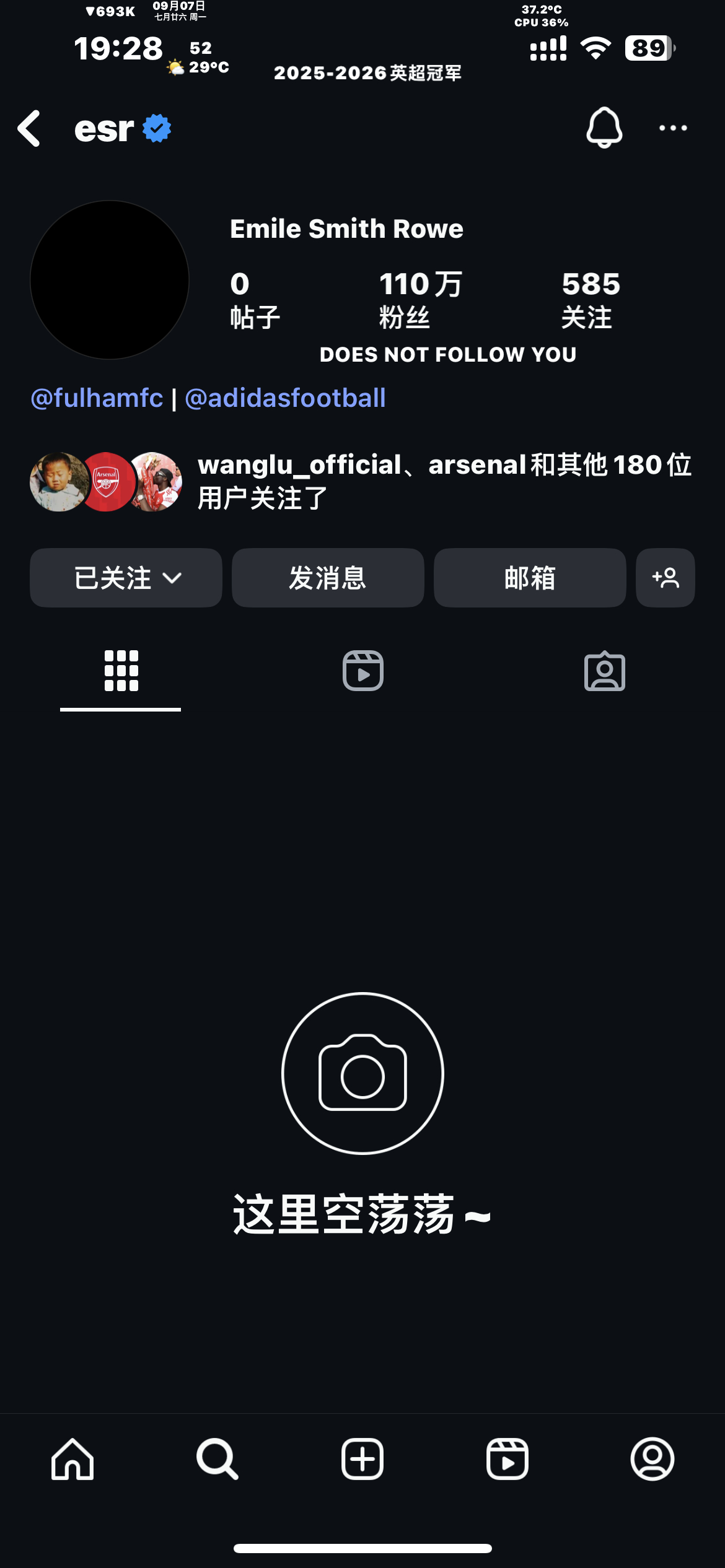View the 585 关注 following list

591,300
